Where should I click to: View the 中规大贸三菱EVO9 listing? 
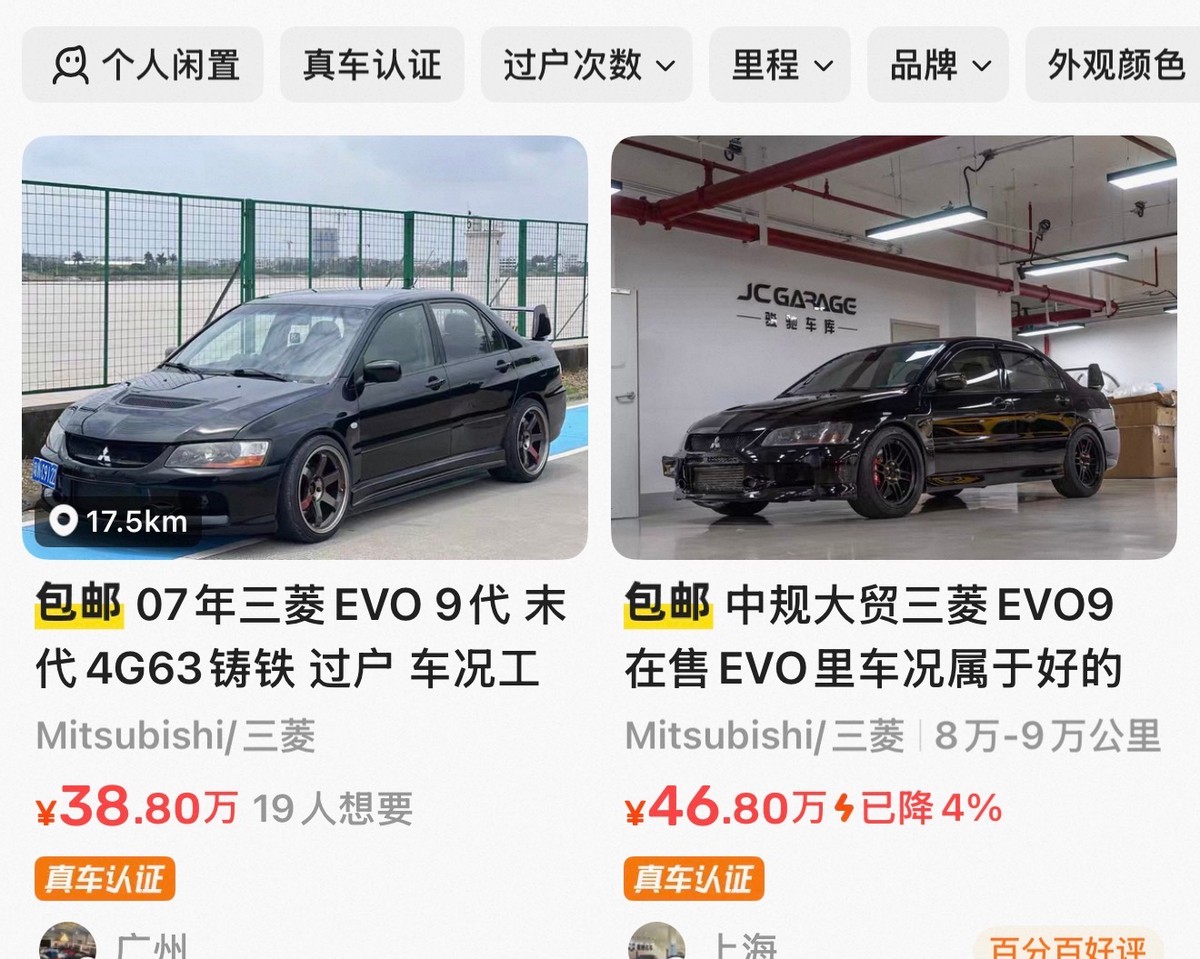[x=893, y=347]
